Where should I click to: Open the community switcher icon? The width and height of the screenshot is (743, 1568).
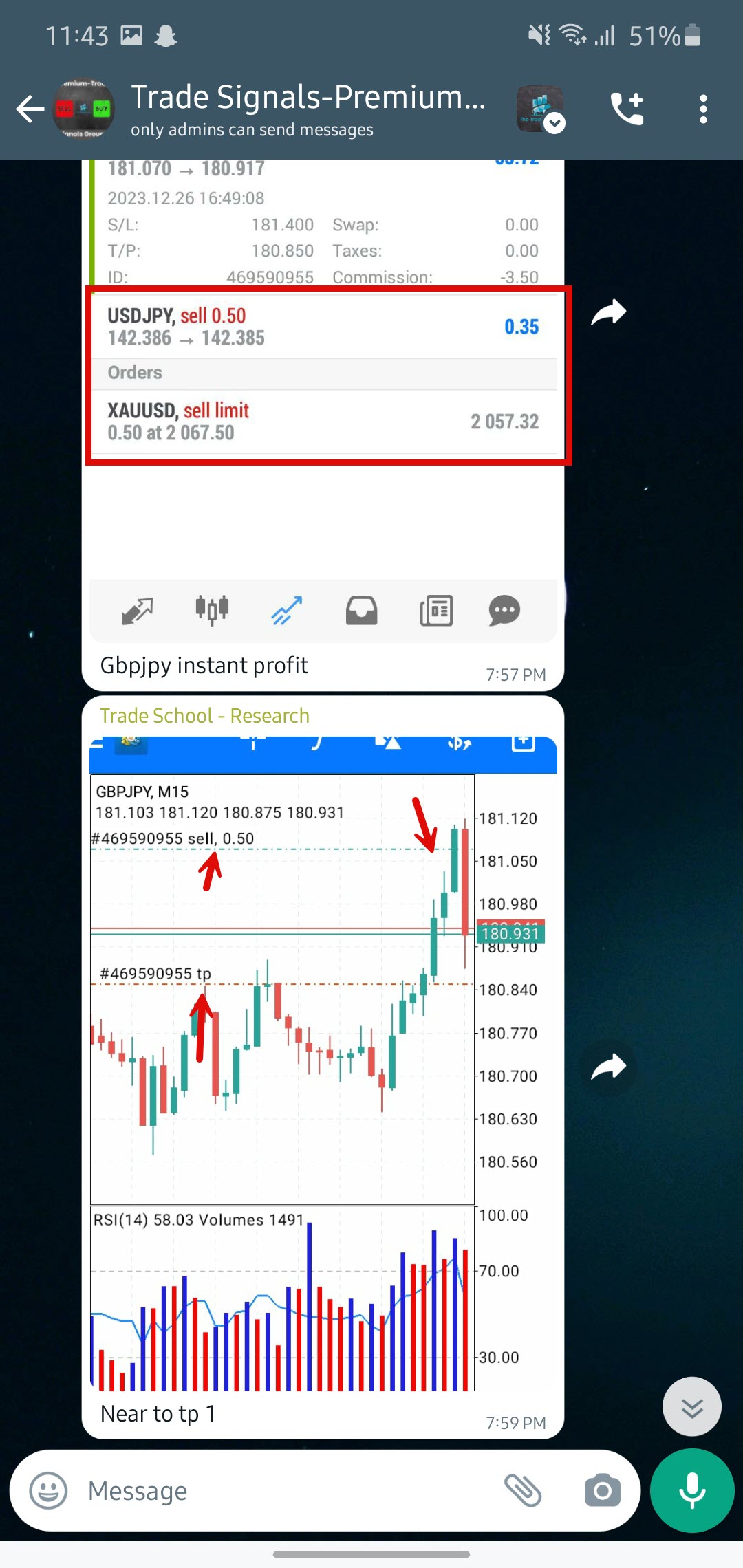(541, 109)
